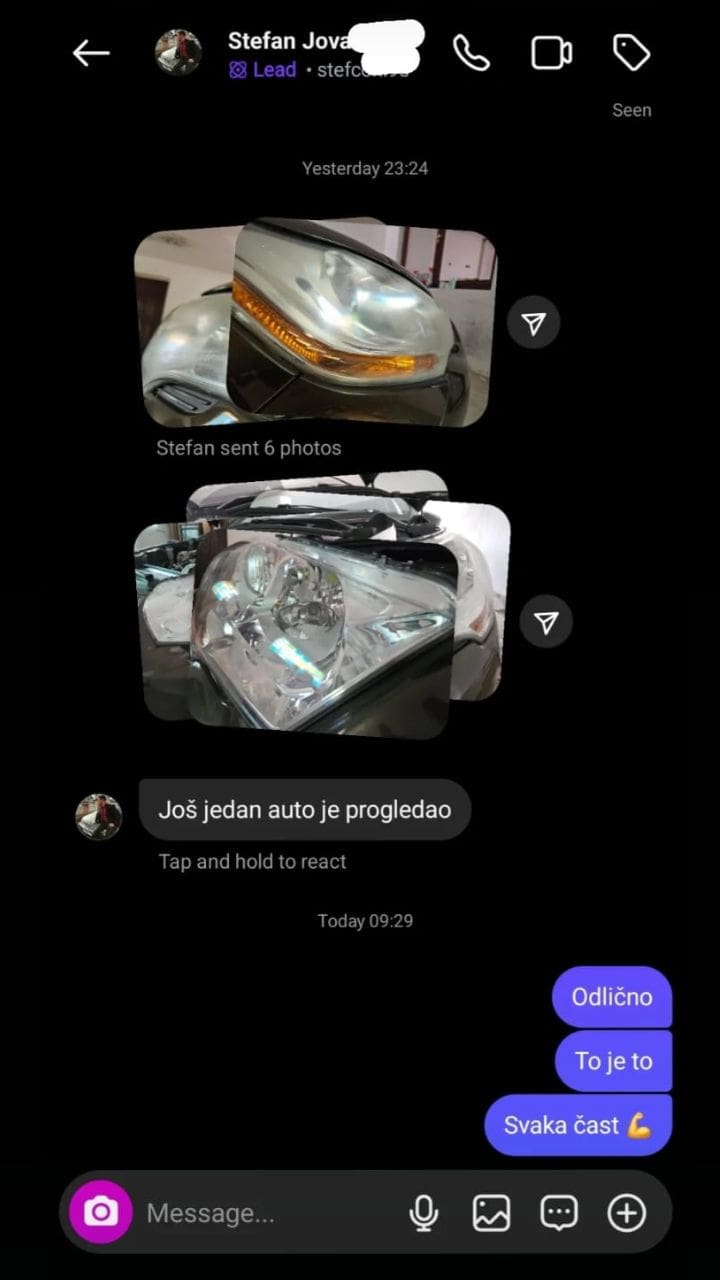The image size is (720, 1280).
Task: Record a voice message with microphone
Action: click(x=424, y=1213)
